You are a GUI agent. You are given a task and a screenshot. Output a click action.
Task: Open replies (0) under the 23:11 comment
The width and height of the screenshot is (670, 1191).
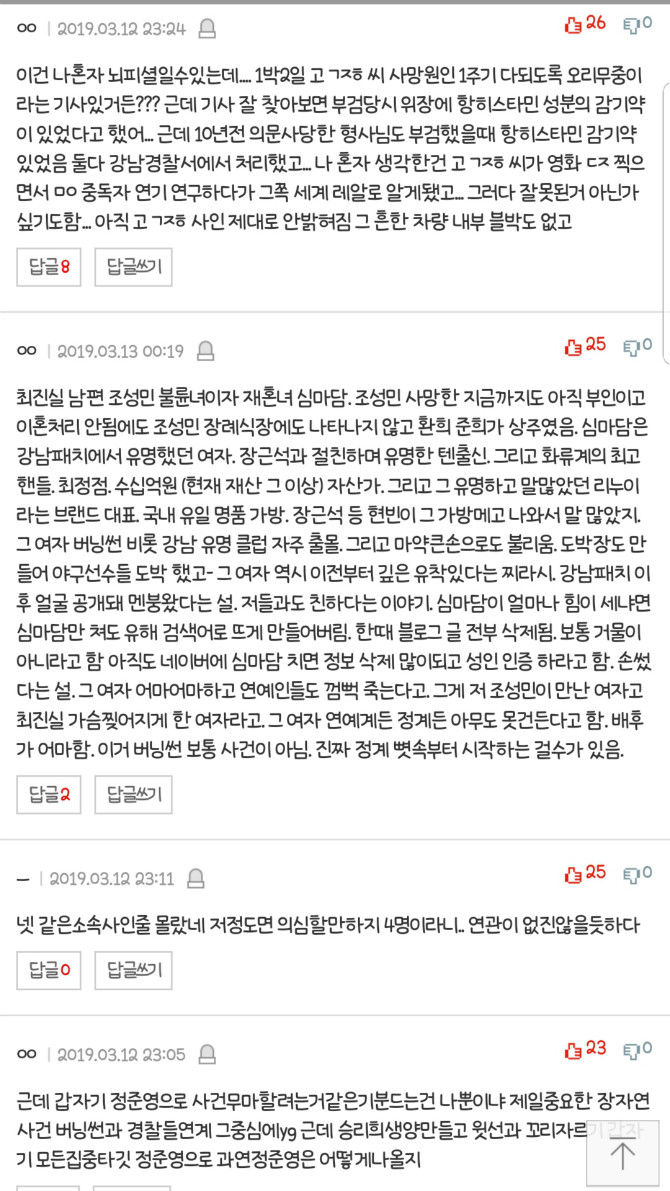click(x=49, y=969)
